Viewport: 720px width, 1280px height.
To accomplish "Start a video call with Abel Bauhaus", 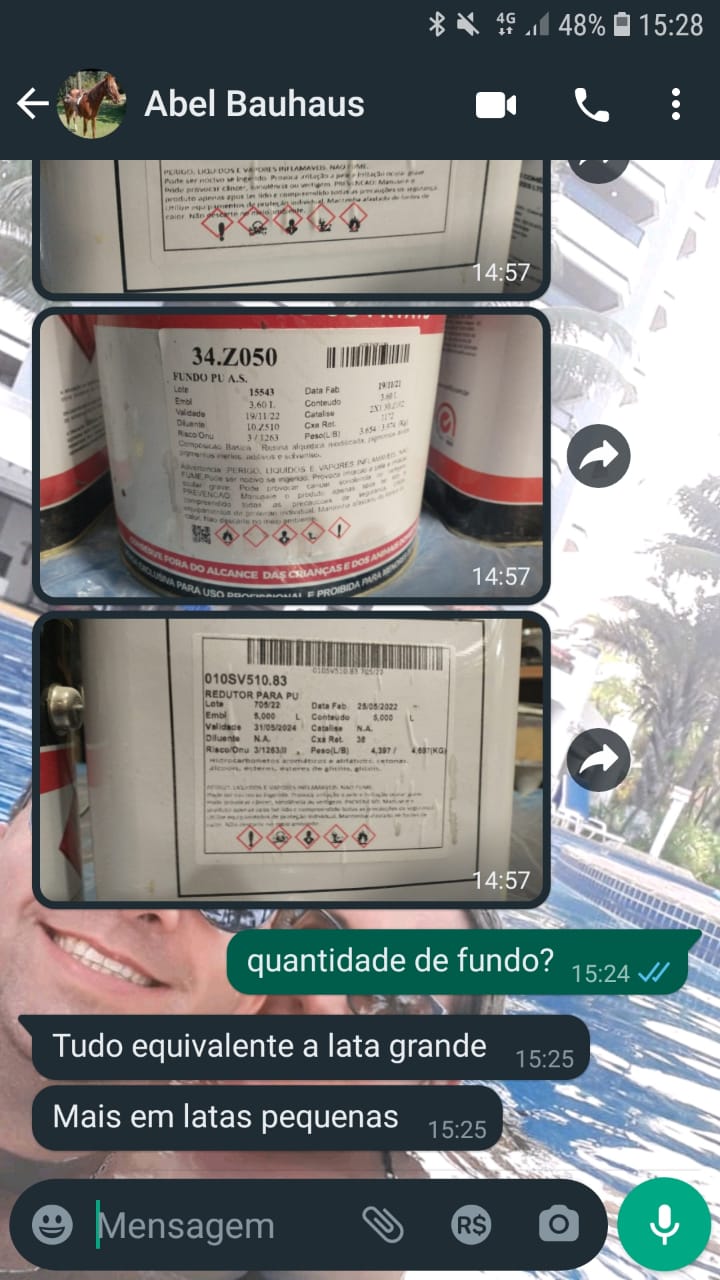I will click(496, 104).
